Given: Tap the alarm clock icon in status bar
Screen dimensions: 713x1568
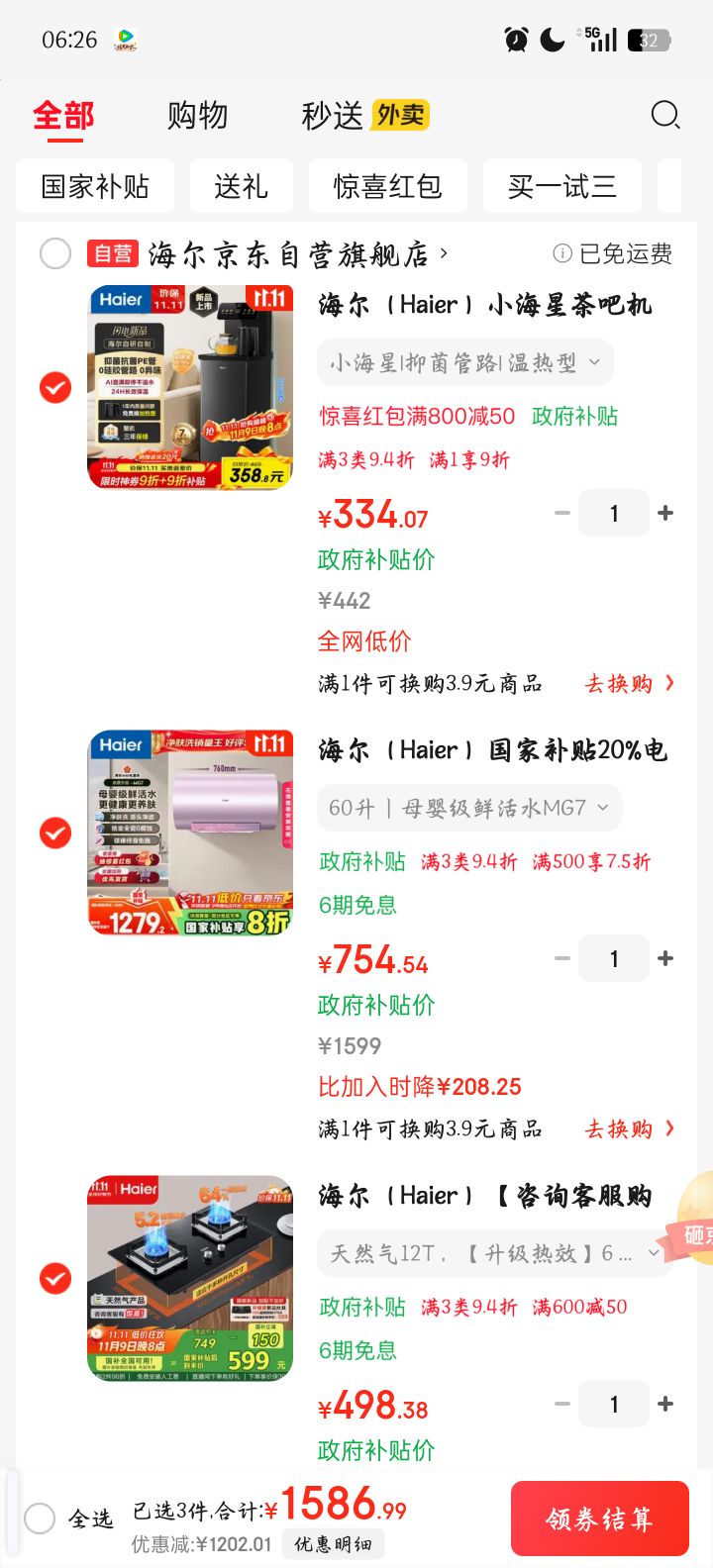Looking at the screenshot, I should [513, 41].
